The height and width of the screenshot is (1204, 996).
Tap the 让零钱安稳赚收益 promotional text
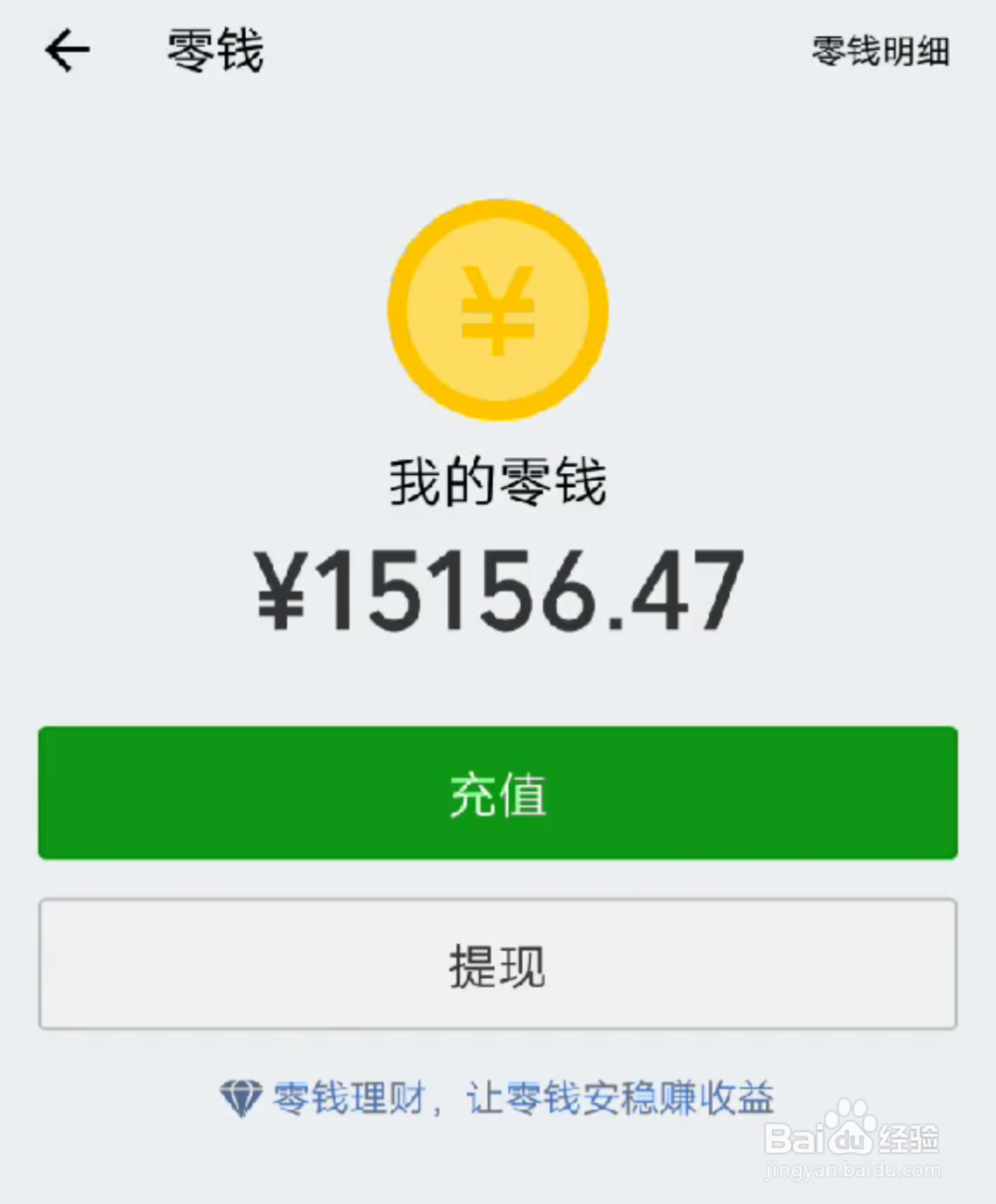(622, 1099)
